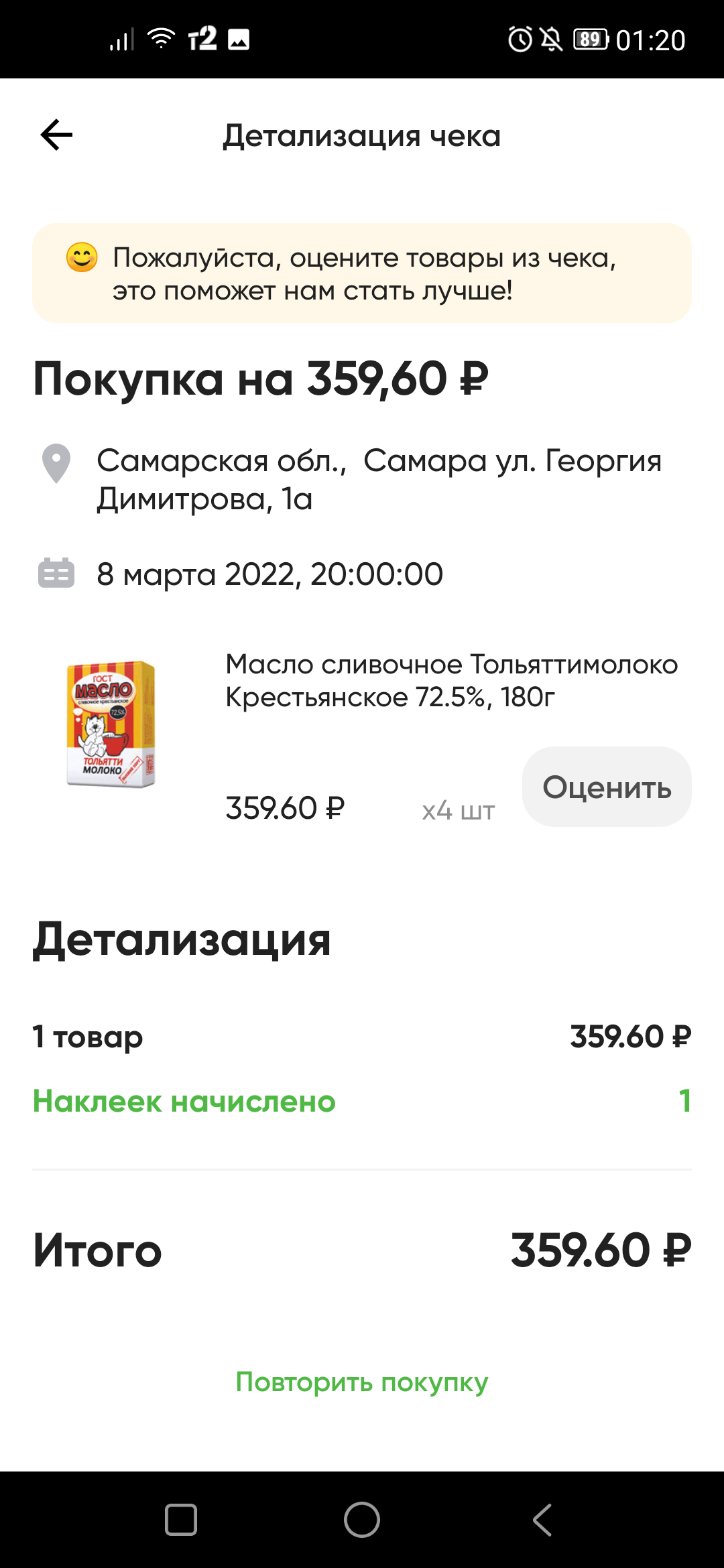Open the system recent apps view
The width and height of the screenshot is (724, 1568).
click(x=181, y=1519)
